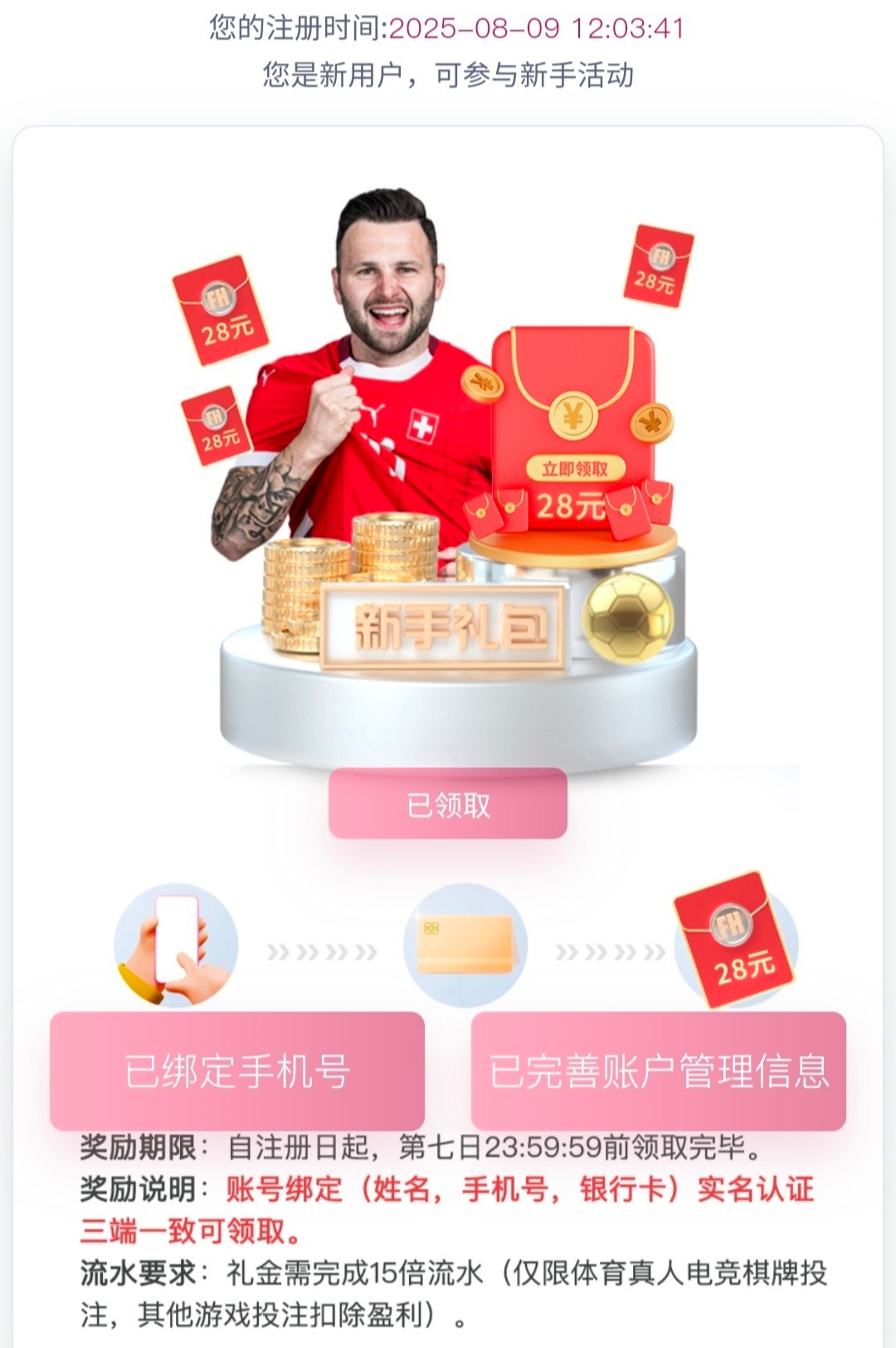This screenshot has width=896, height=1348.
Task: Tap the 已领取 button
Action: [x=448, y=804]
